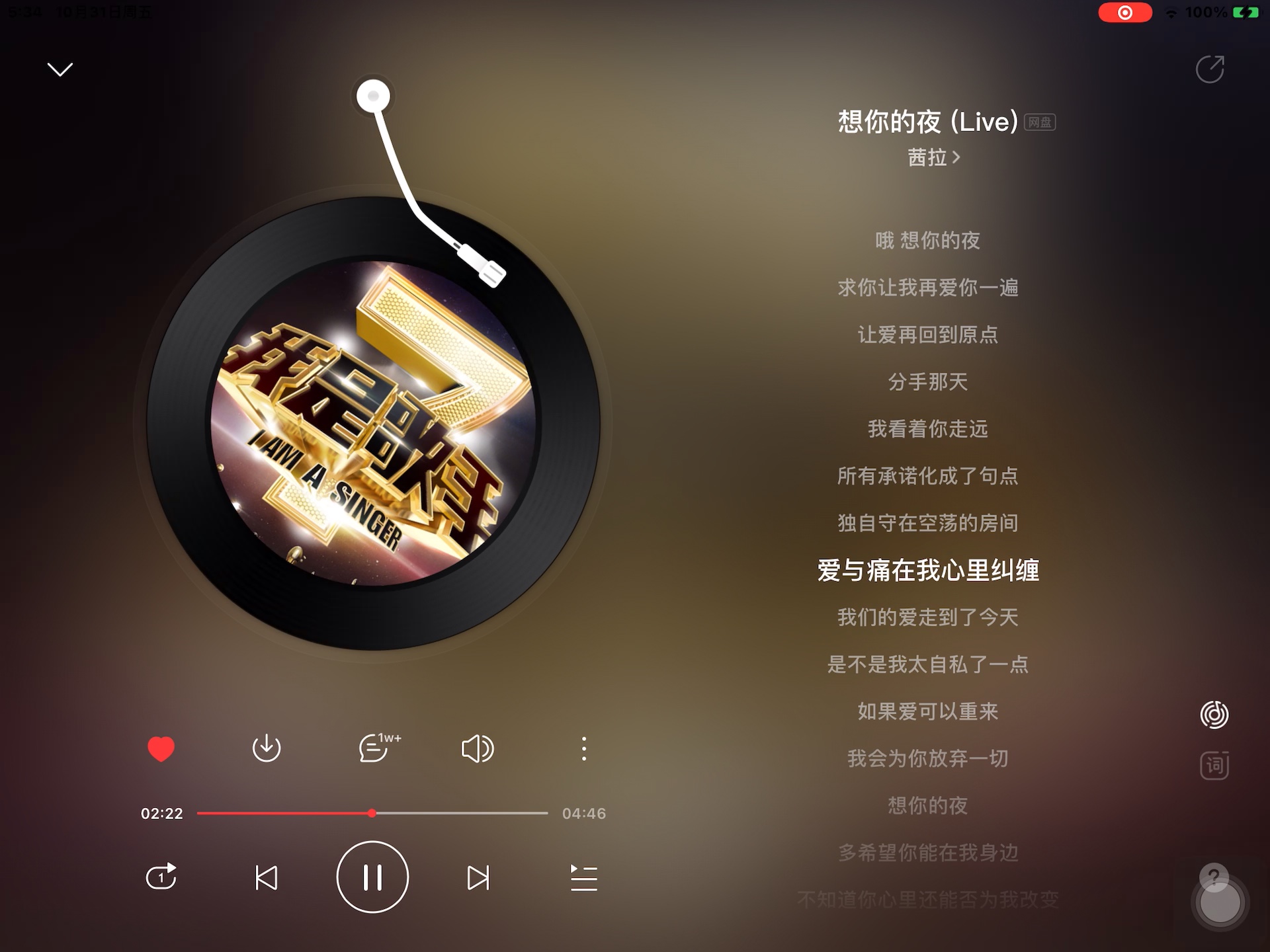Change the single-repeat playback mode
The image size is (1270, 952).
[x=161, y=877]
